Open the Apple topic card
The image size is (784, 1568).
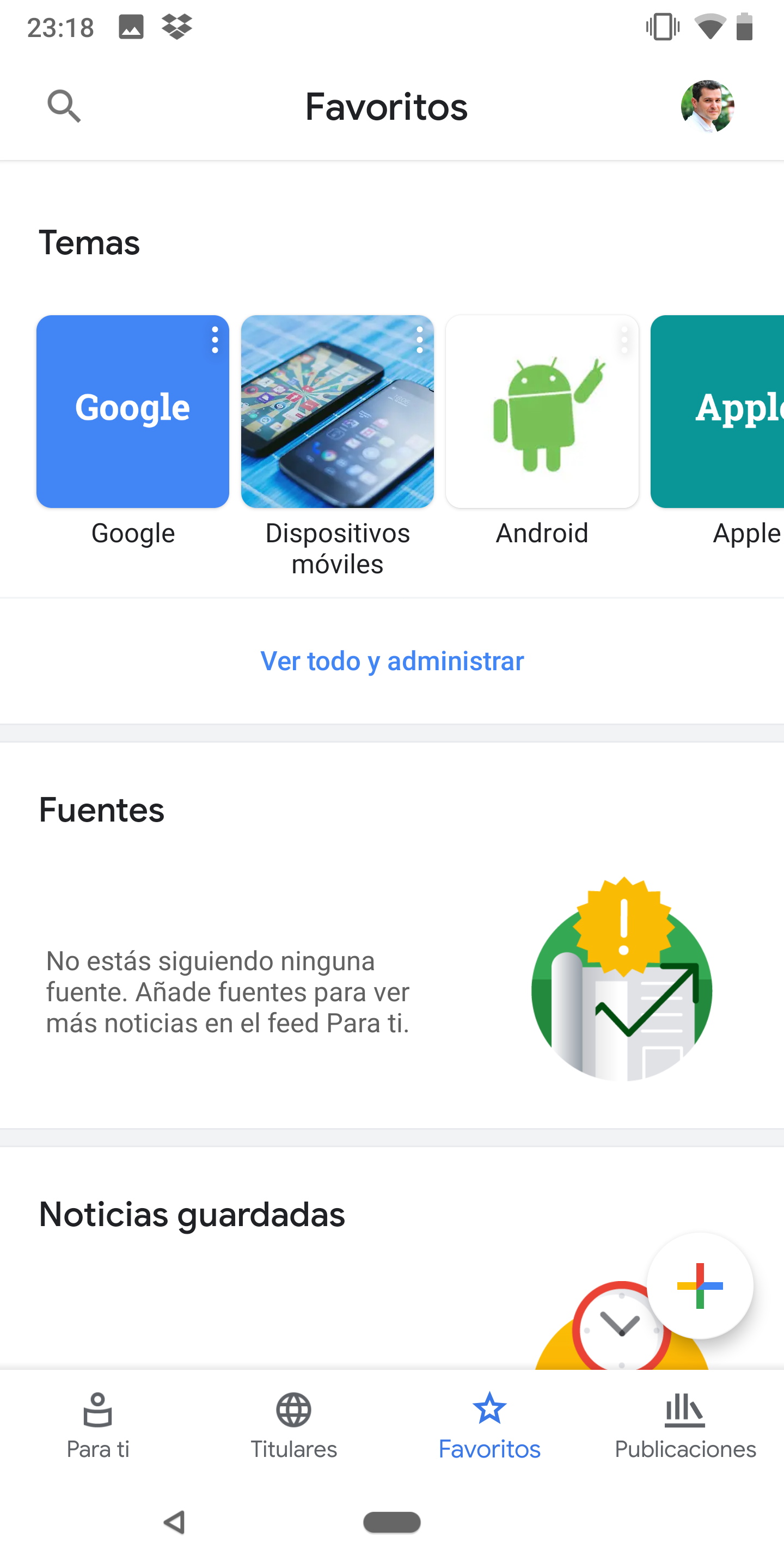click(x=717, y=412)
